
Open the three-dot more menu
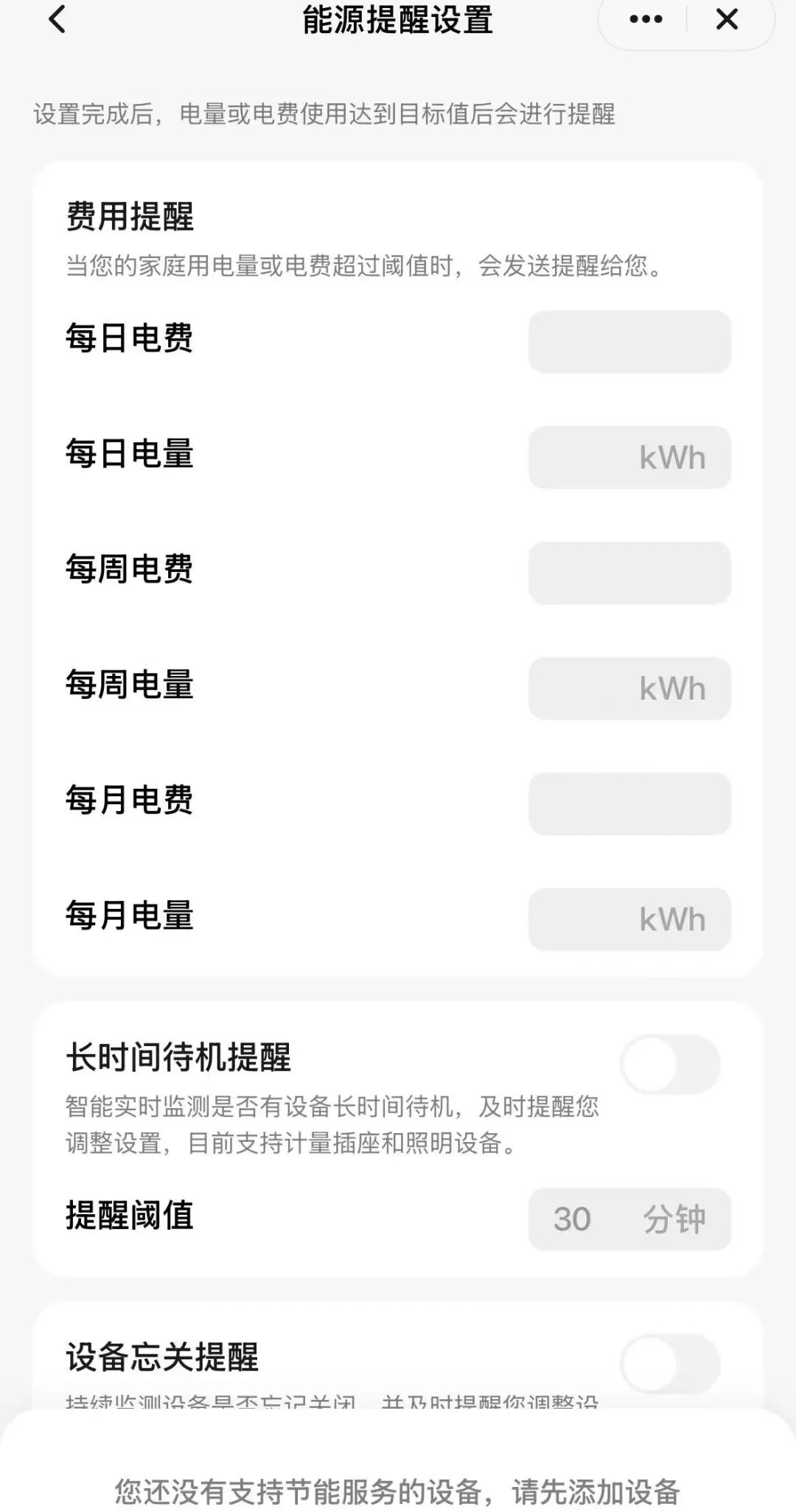tap(646, 20)
